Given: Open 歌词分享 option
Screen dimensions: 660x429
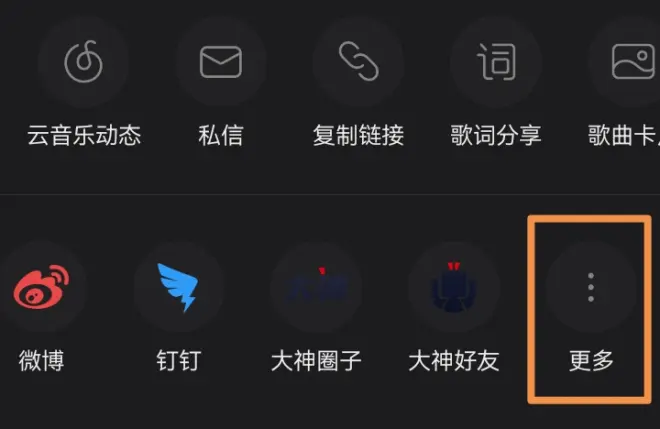Looking at the screenshot, I should click(495, 63).
